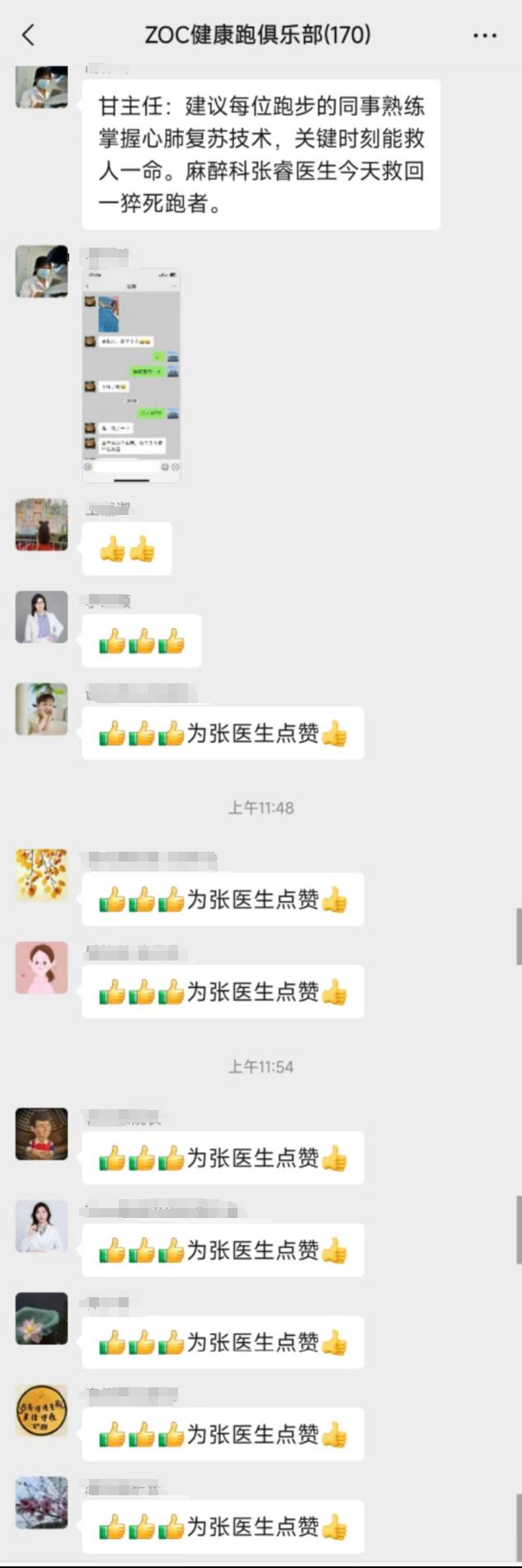View the lotus flower avatar's profile
The width and height of the screenshot is (522, 1568).
pyautogui.click(x=42, y=1318)
